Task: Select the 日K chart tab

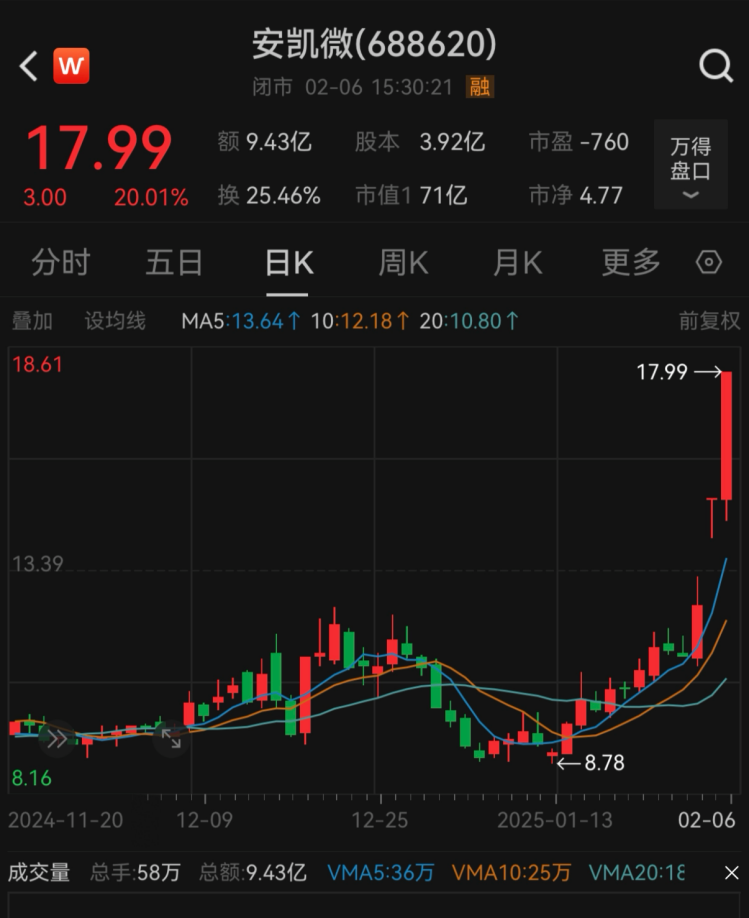Action: click(288, 263)
